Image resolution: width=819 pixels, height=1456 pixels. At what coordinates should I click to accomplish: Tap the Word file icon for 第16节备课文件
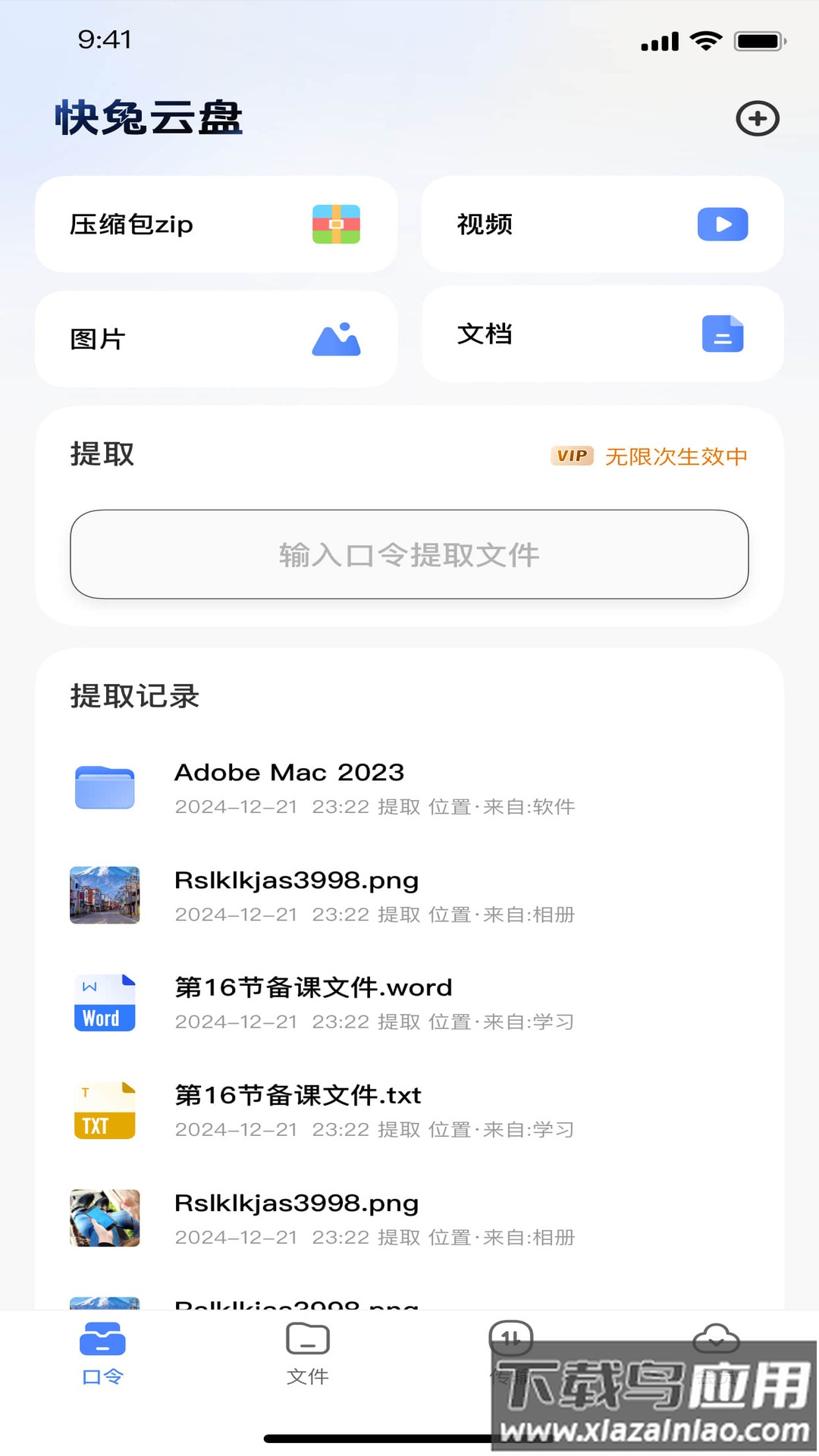pyautogui.click(x=104, y=1003)
